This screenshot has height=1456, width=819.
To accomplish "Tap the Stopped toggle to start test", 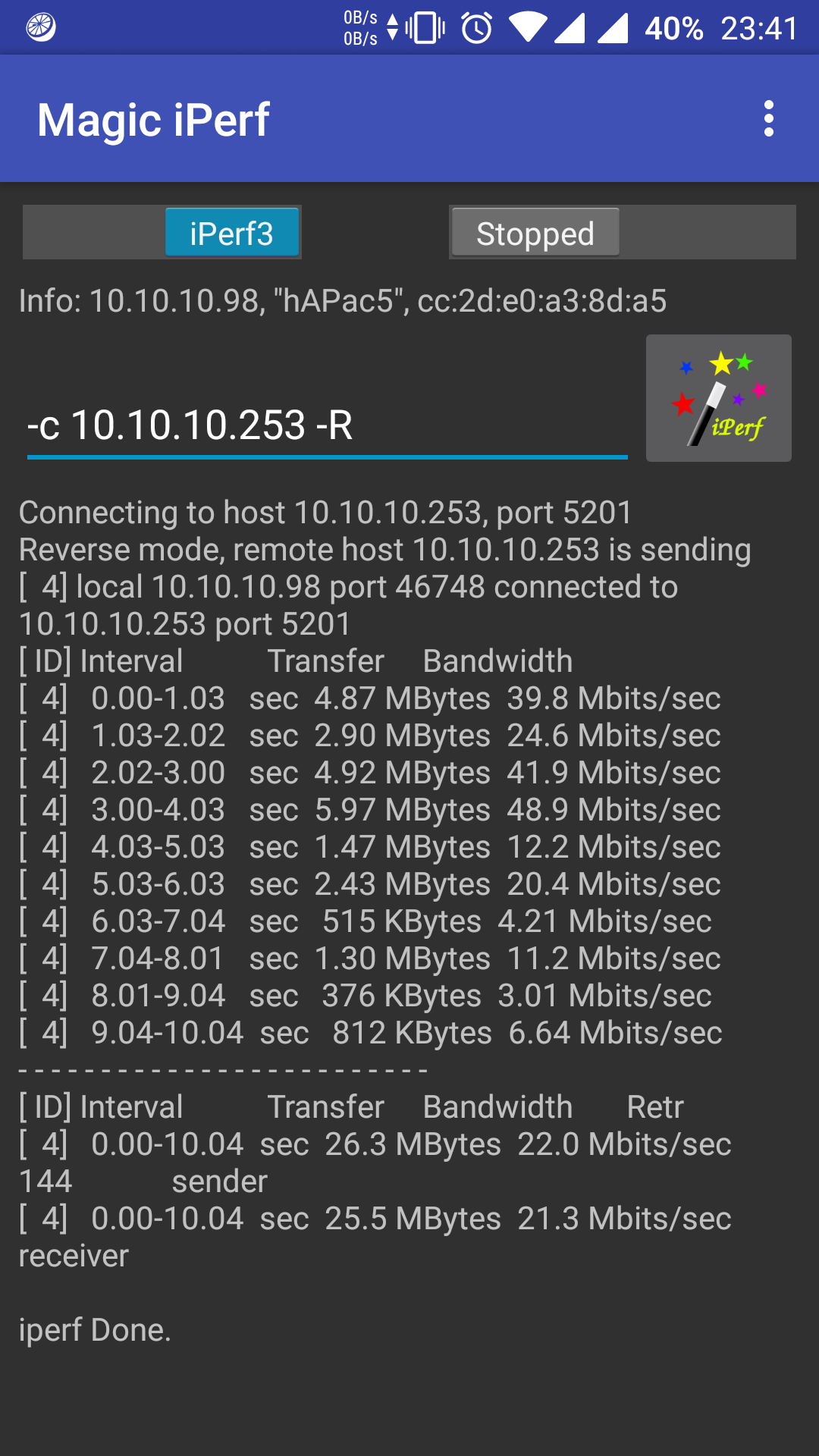I will coord(535,233).
